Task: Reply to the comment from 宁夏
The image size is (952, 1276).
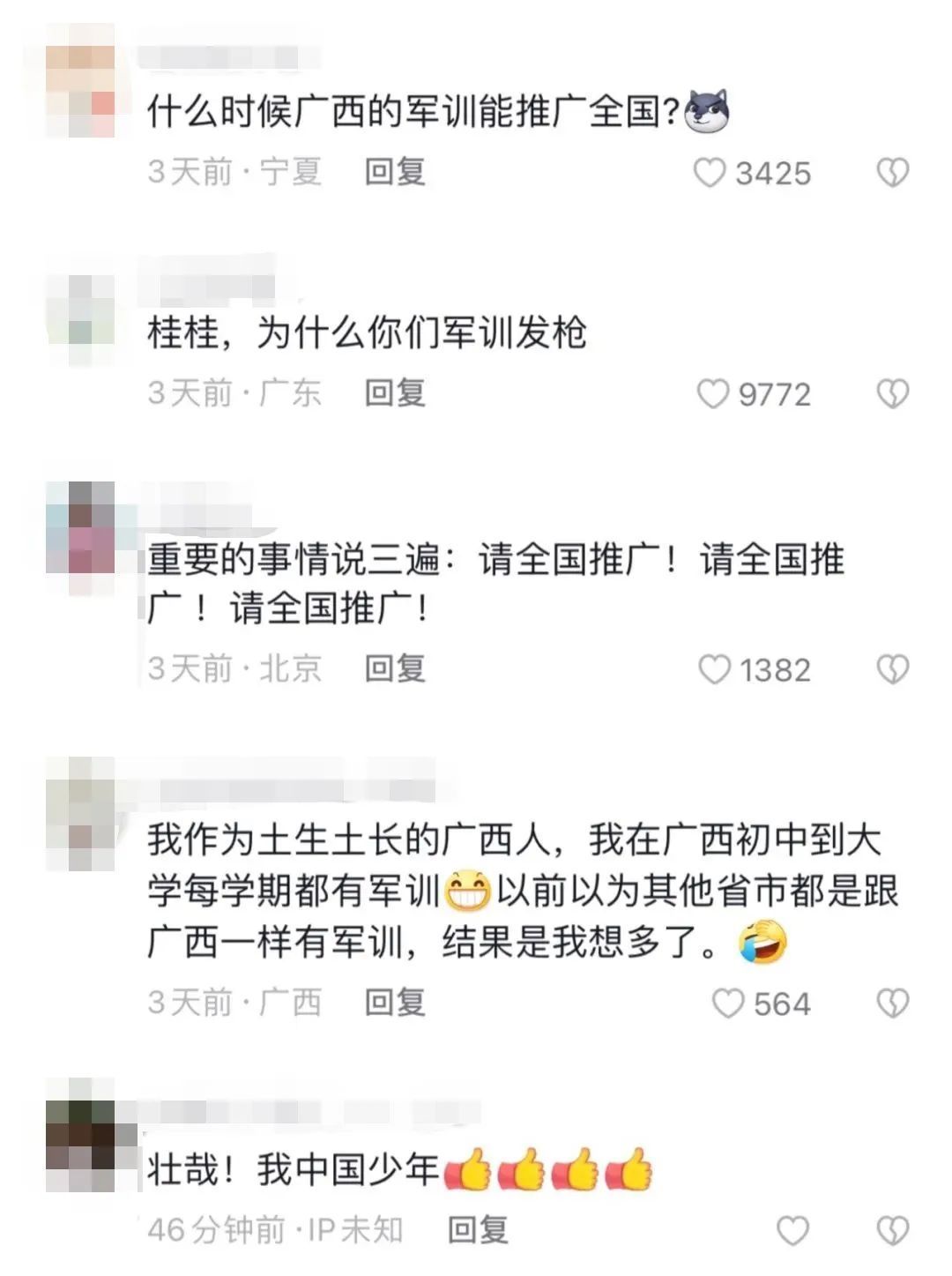Action: pos(395,172)
